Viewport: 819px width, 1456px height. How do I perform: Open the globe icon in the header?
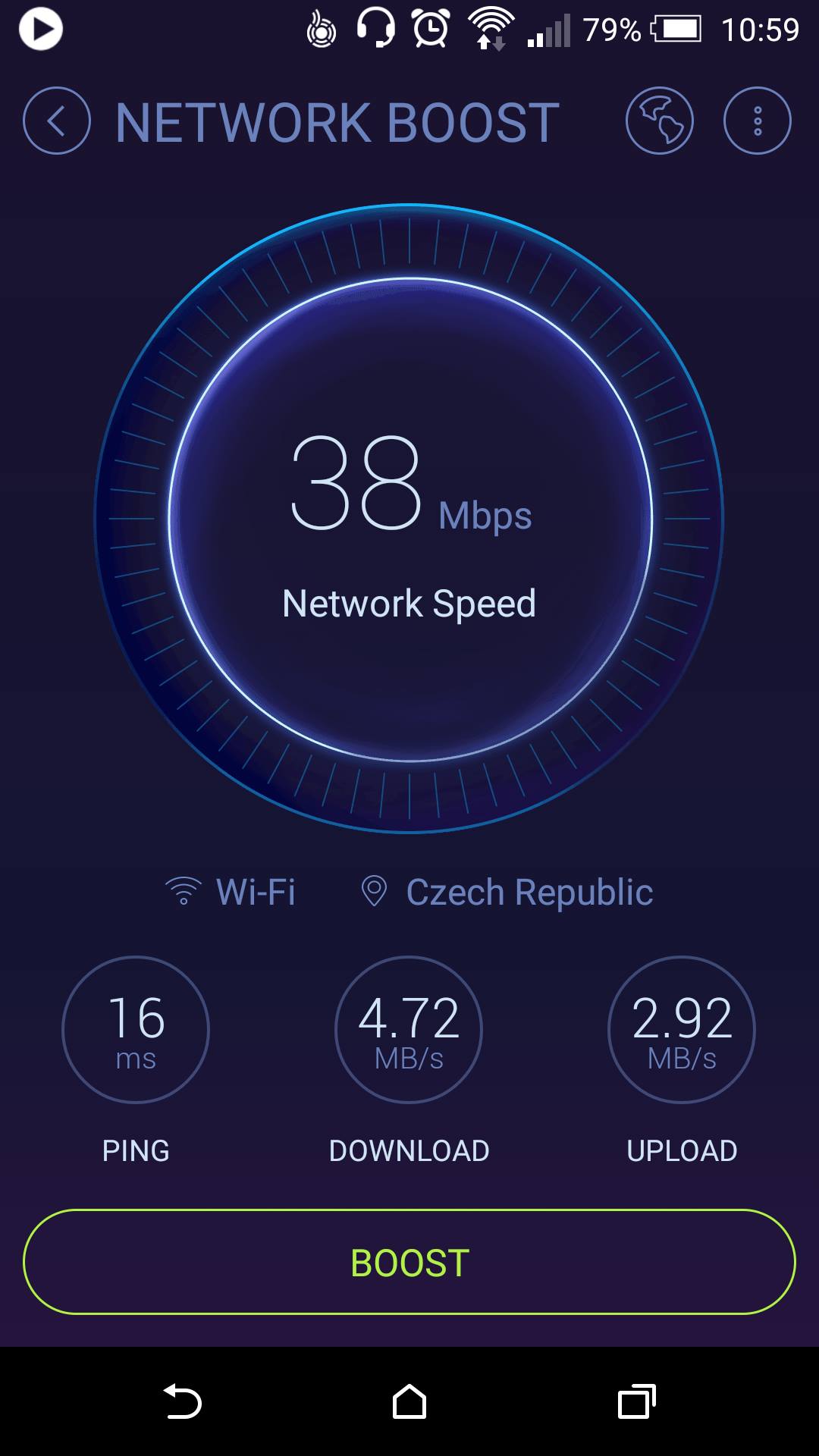pyautogui.click(x=659, y=121)
